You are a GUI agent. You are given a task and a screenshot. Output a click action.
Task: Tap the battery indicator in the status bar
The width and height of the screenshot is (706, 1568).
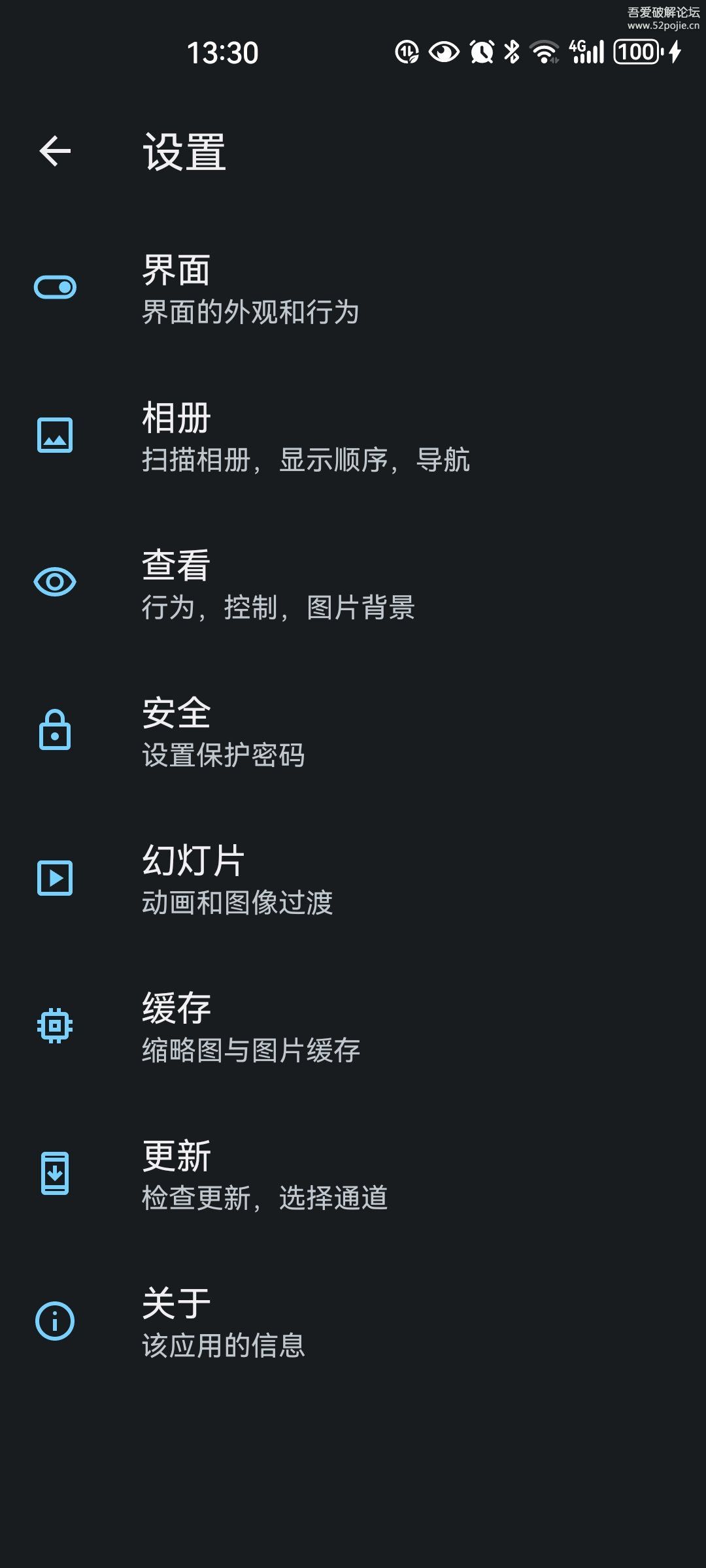click(x=636, y=52)
